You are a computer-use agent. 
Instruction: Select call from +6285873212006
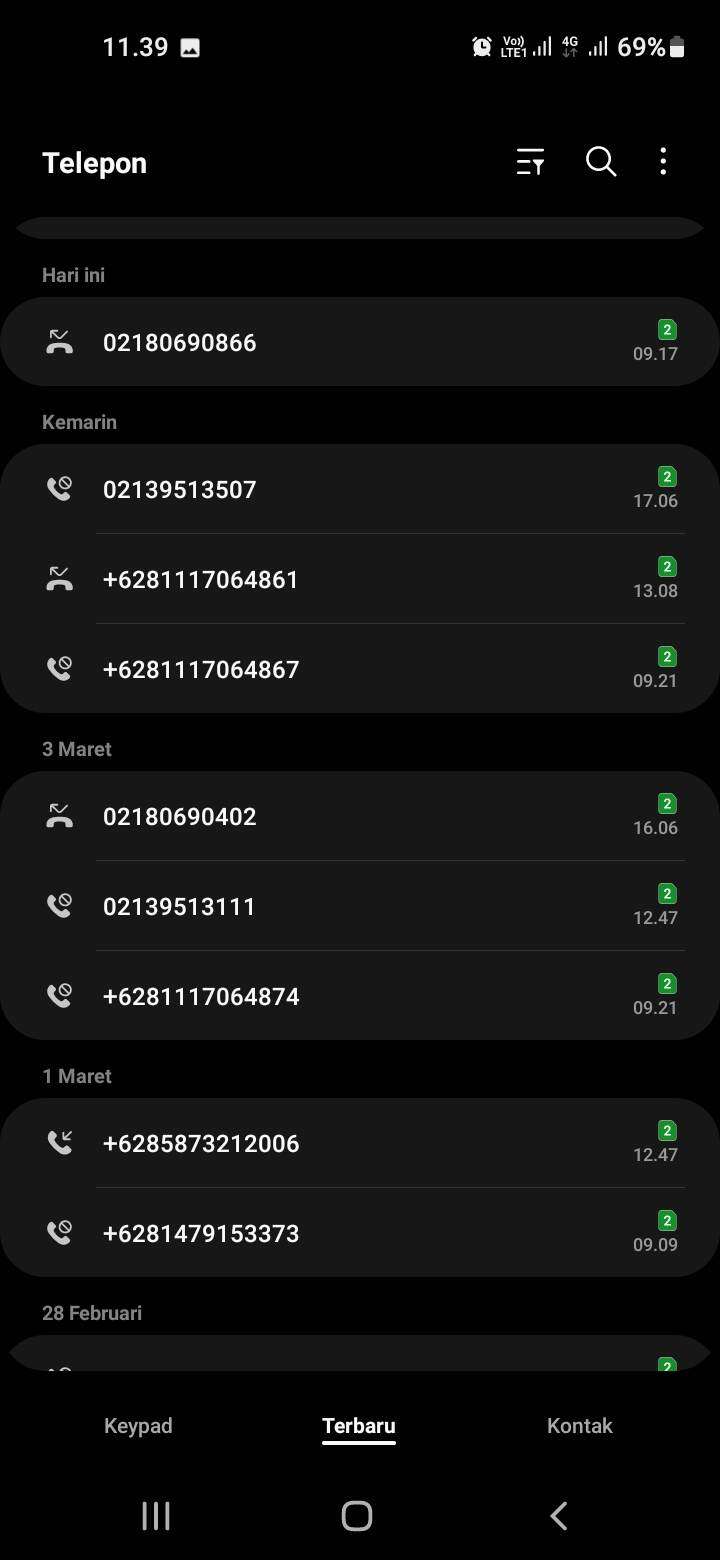tap(360, 1143)
